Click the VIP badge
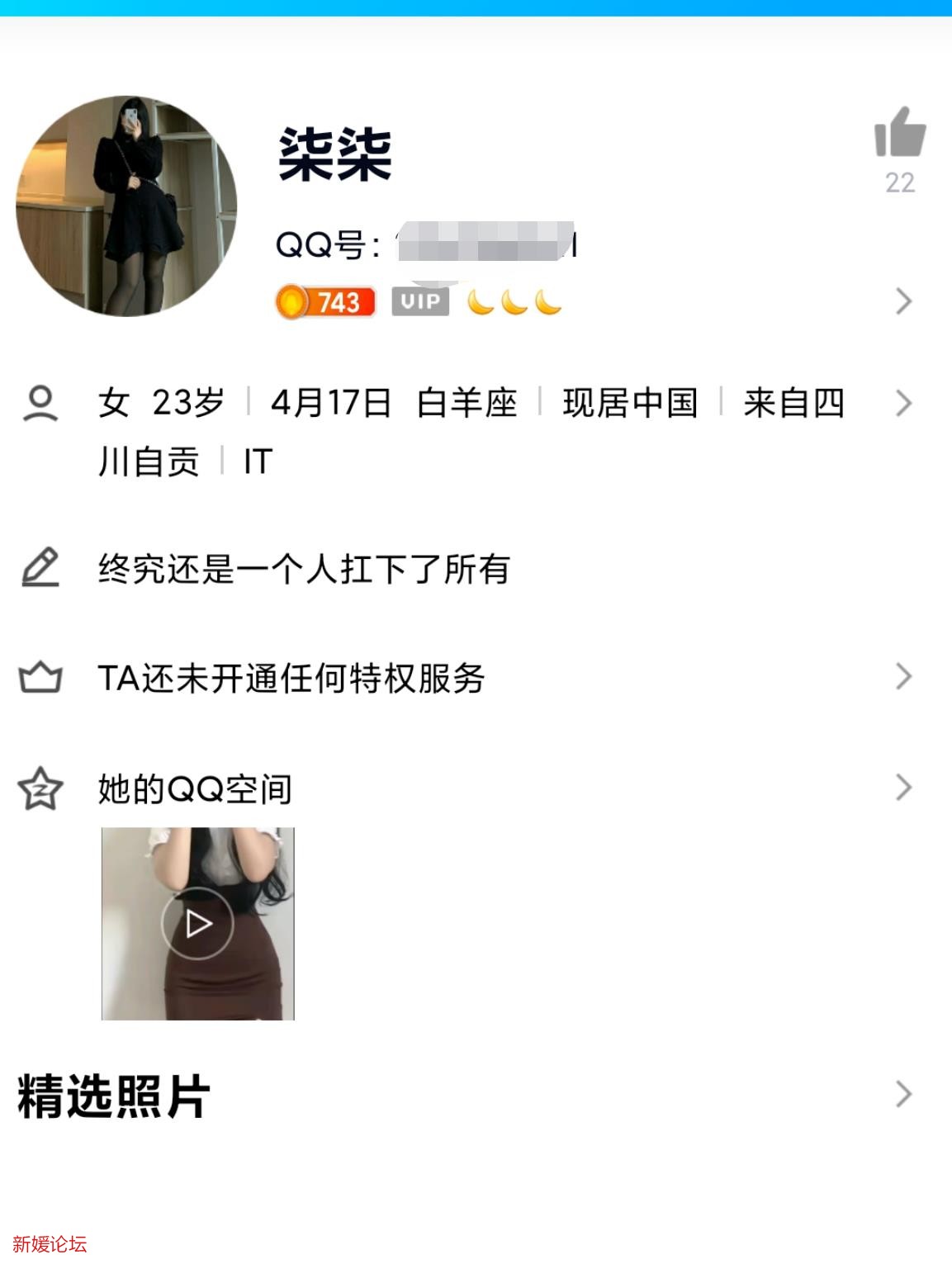 click(421, 302)
